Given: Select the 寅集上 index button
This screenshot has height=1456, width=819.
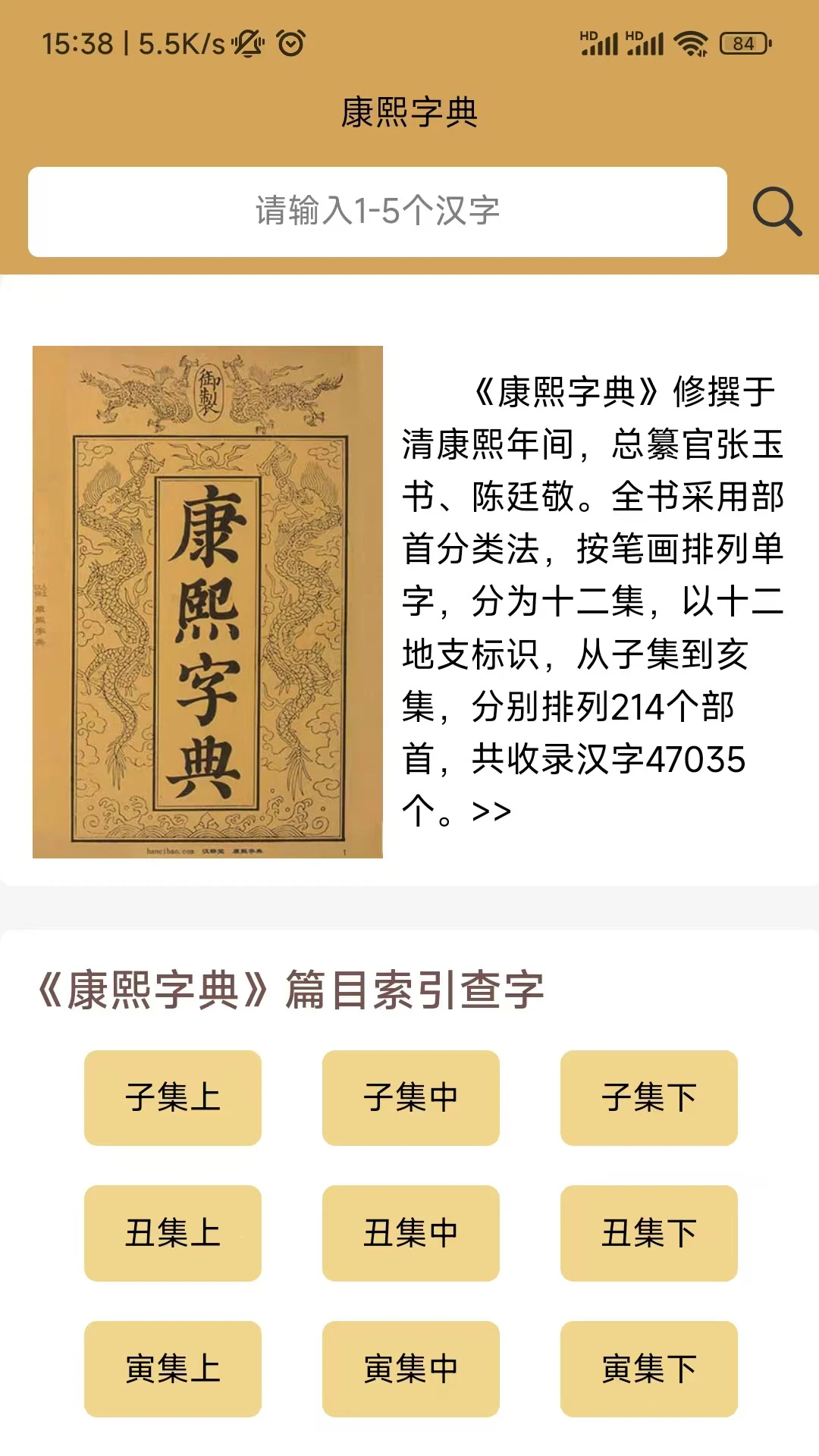Looking at the screenshot, I should (x=173, y=1369).
